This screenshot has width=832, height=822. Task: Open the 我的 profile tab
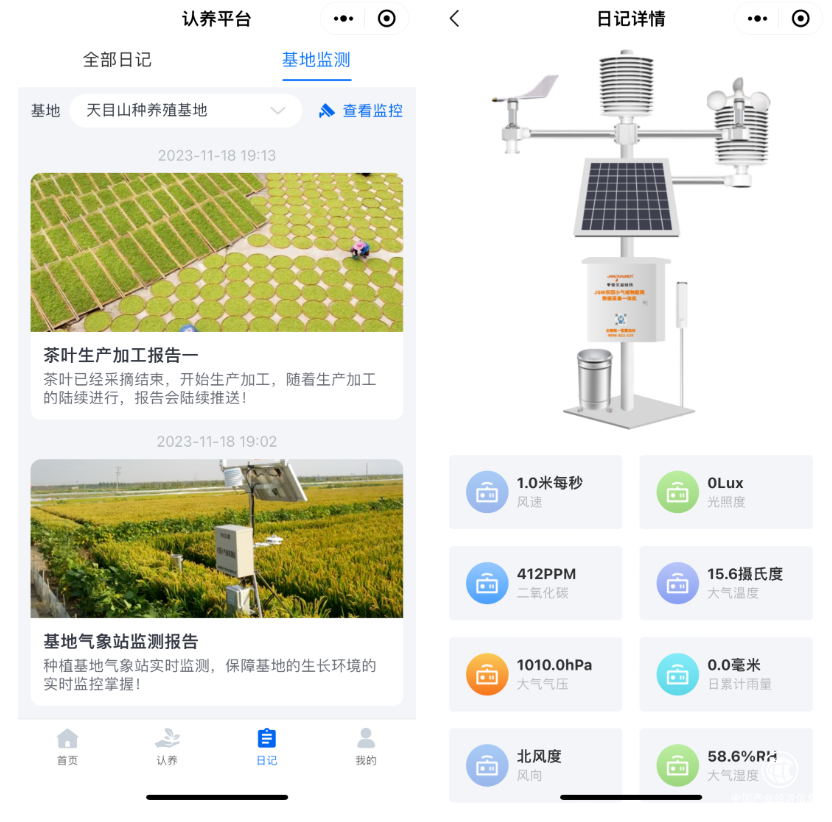pos(366,747)
